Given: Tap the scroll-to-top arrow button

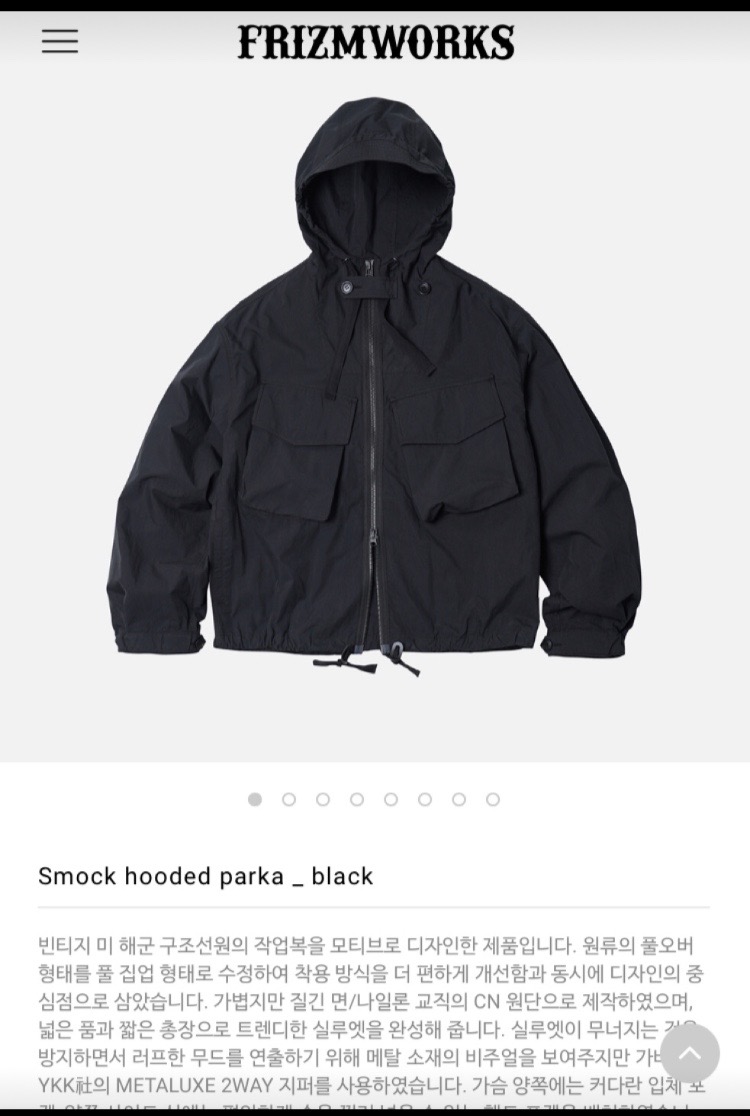Looking at the screenshot, I should [690, 1053].
